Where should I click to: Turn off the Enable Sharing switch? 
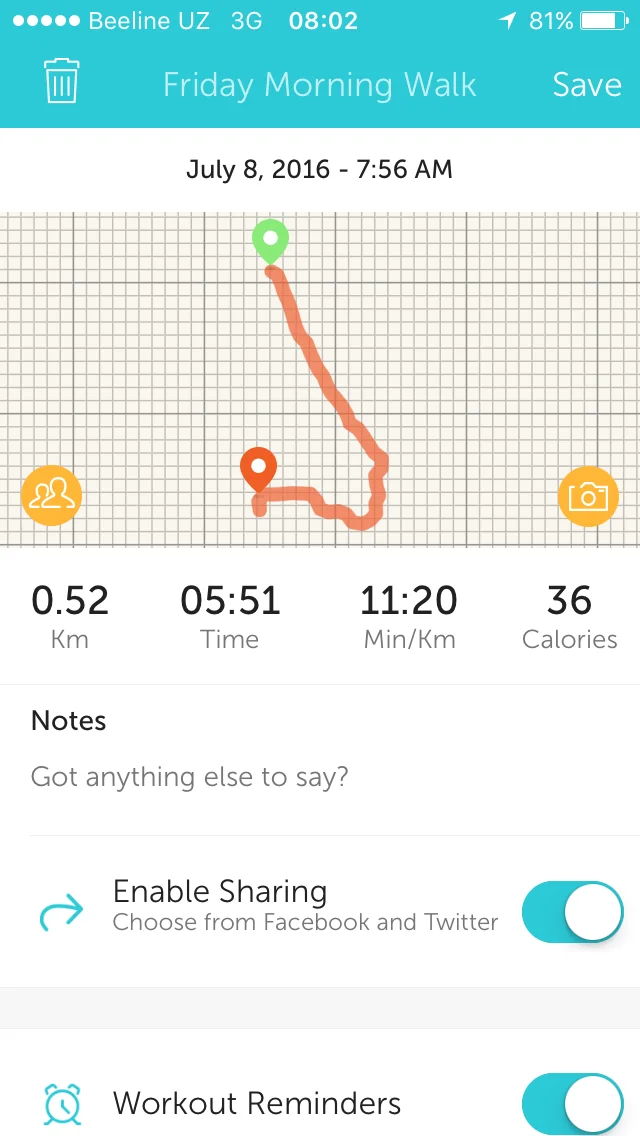coord(572,912)
